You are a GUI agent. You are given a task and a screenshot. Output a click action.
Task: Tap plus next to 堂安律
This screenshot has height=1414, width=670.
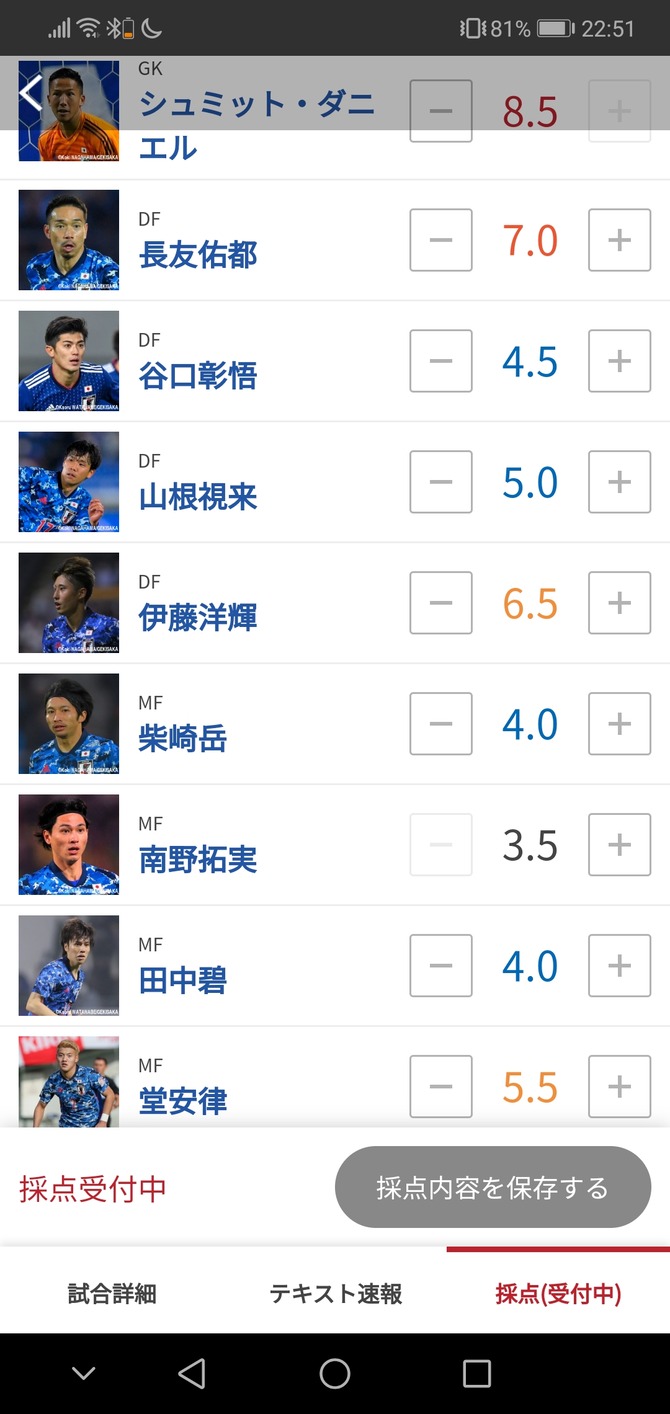[x=619, y=1087]
